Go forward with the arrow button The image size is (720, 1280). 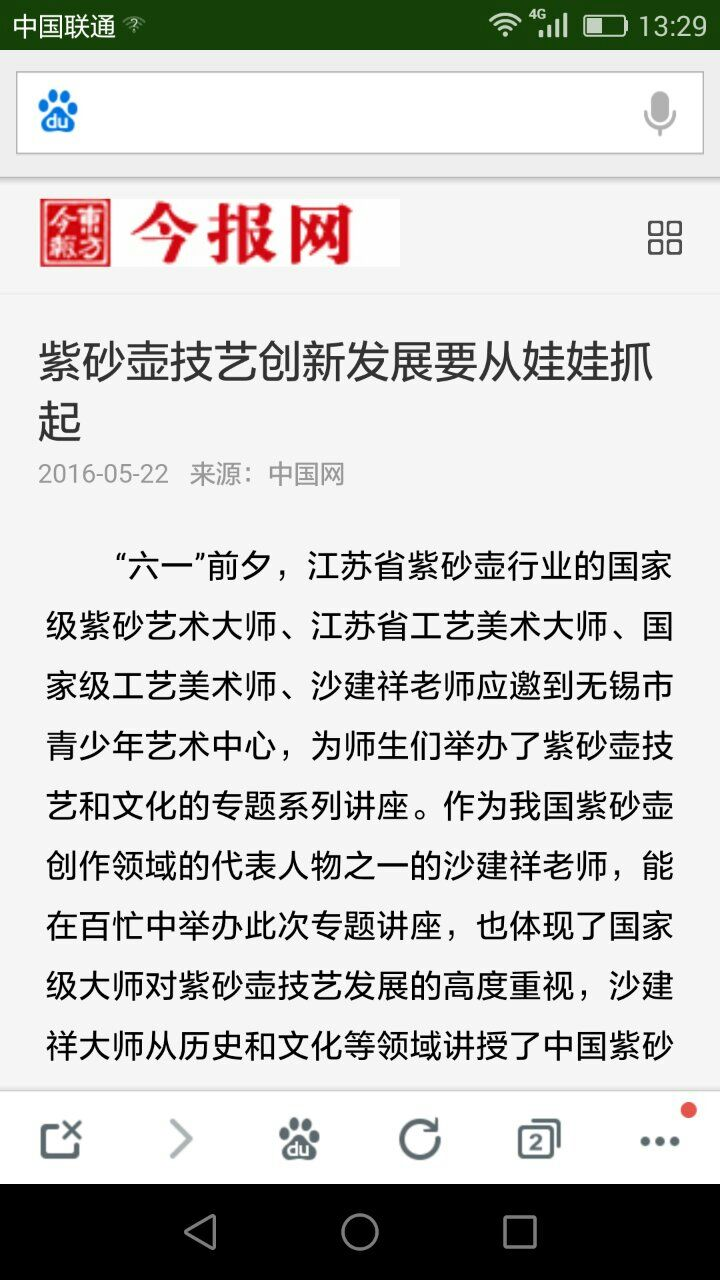coord(180,1139)
